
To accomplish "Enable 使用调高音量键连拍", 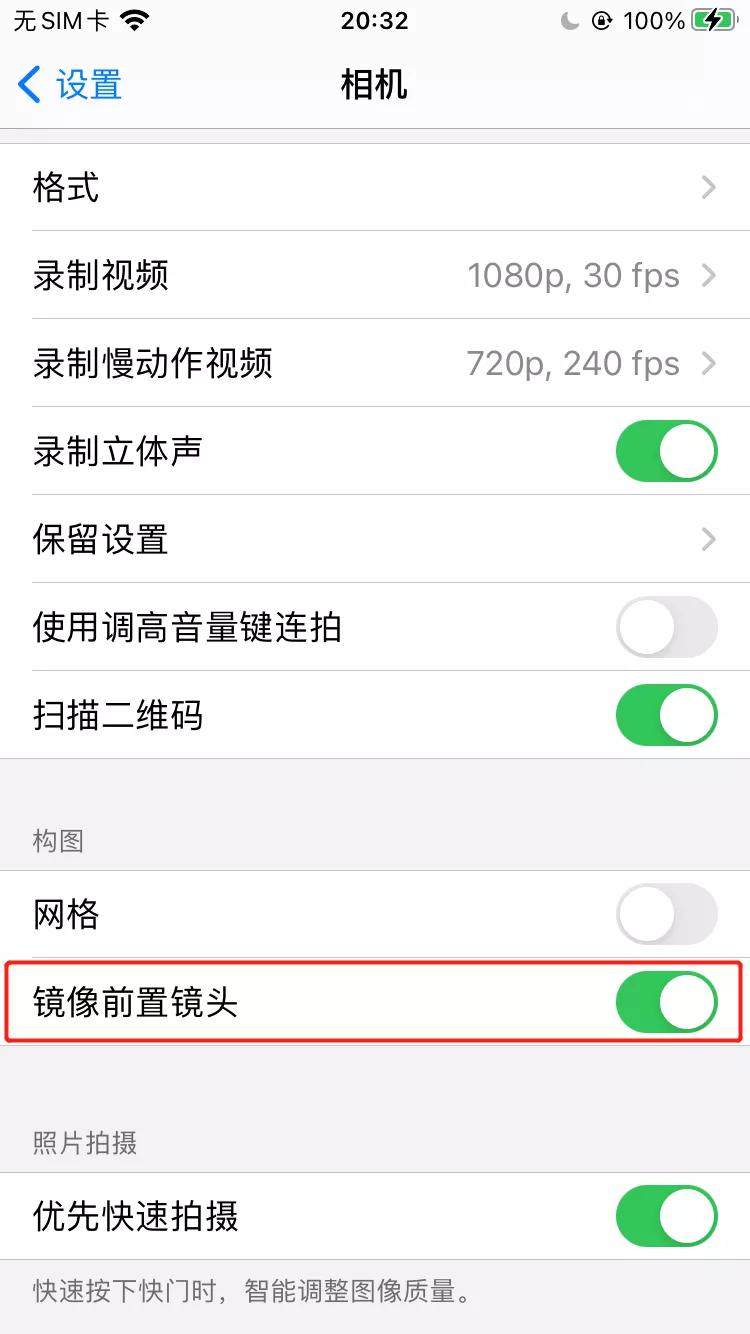I will (x=666, y=627).
